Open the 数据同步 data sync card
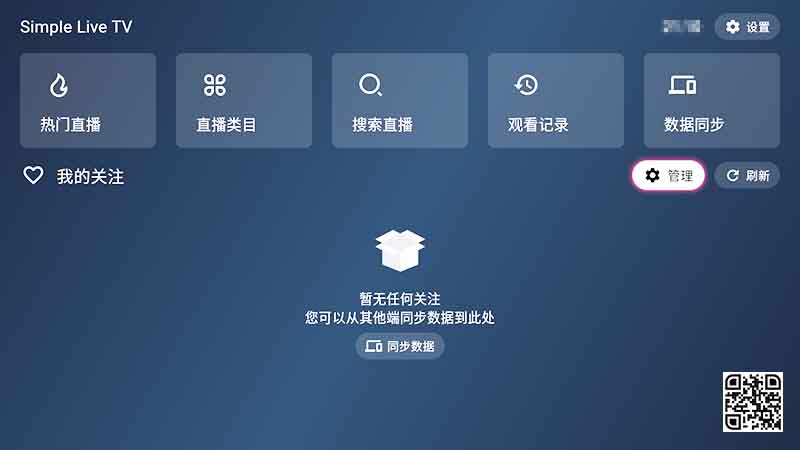The image size is (800, 450). tap(712, 100)
